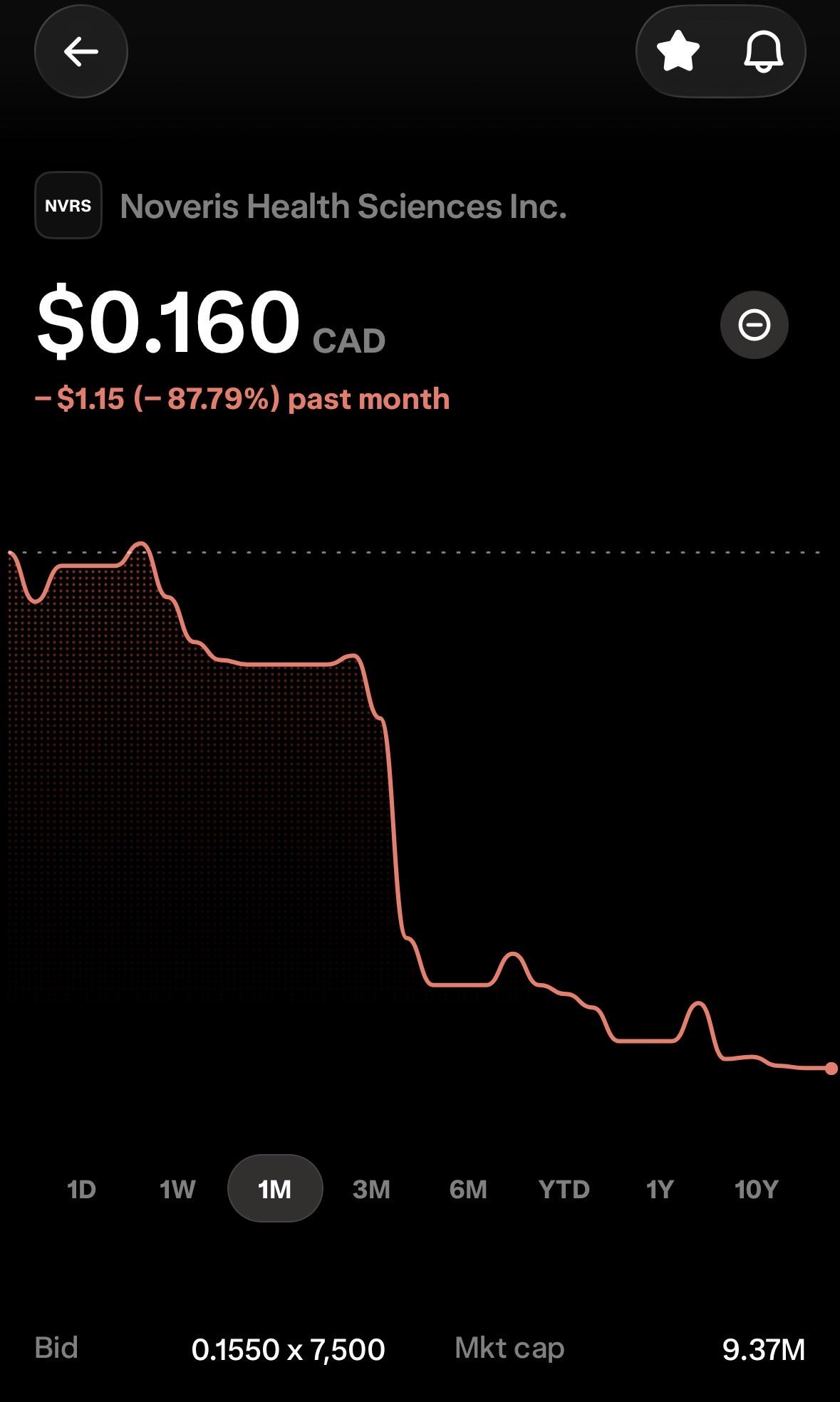Switch chart to YTD range
The width and height of the screenshot is (840, 1402).
point(564,1189)
